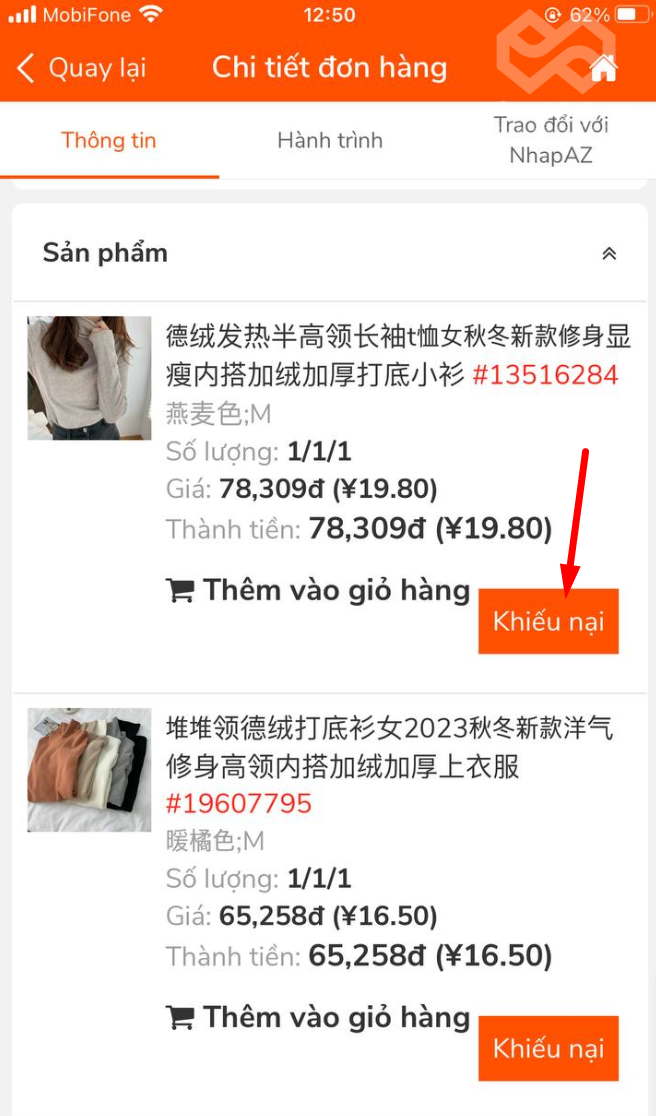Switch to the Thông tin tab
This screenshot has width=656, height=1116.
click(x=109, y=140)
